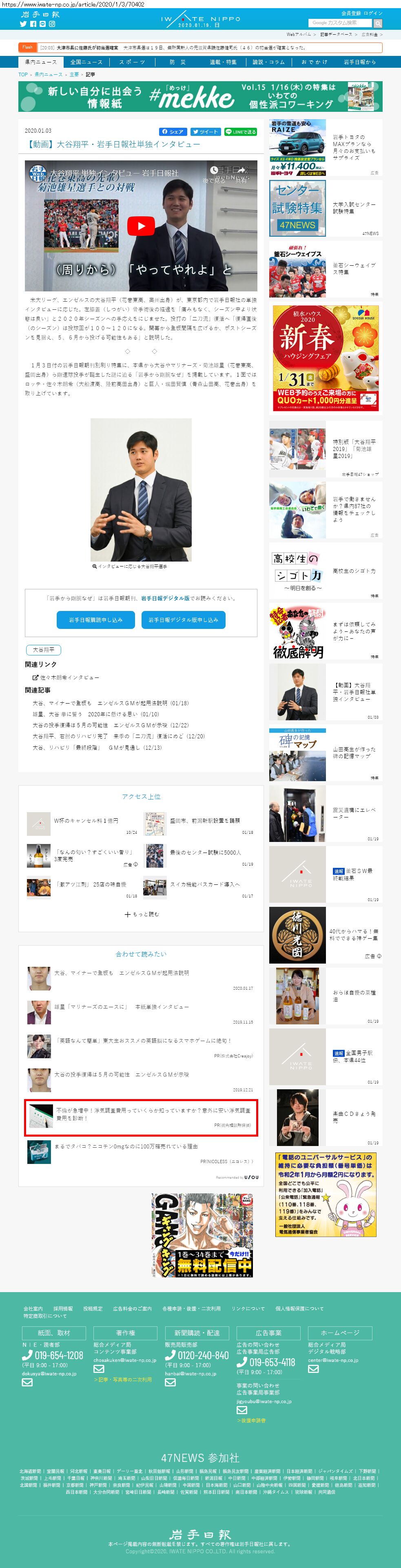Screen dimensions: 401x1568
Task: Open the 岩手日報 Twitter icon in the header
Action: tap(23, 24)
